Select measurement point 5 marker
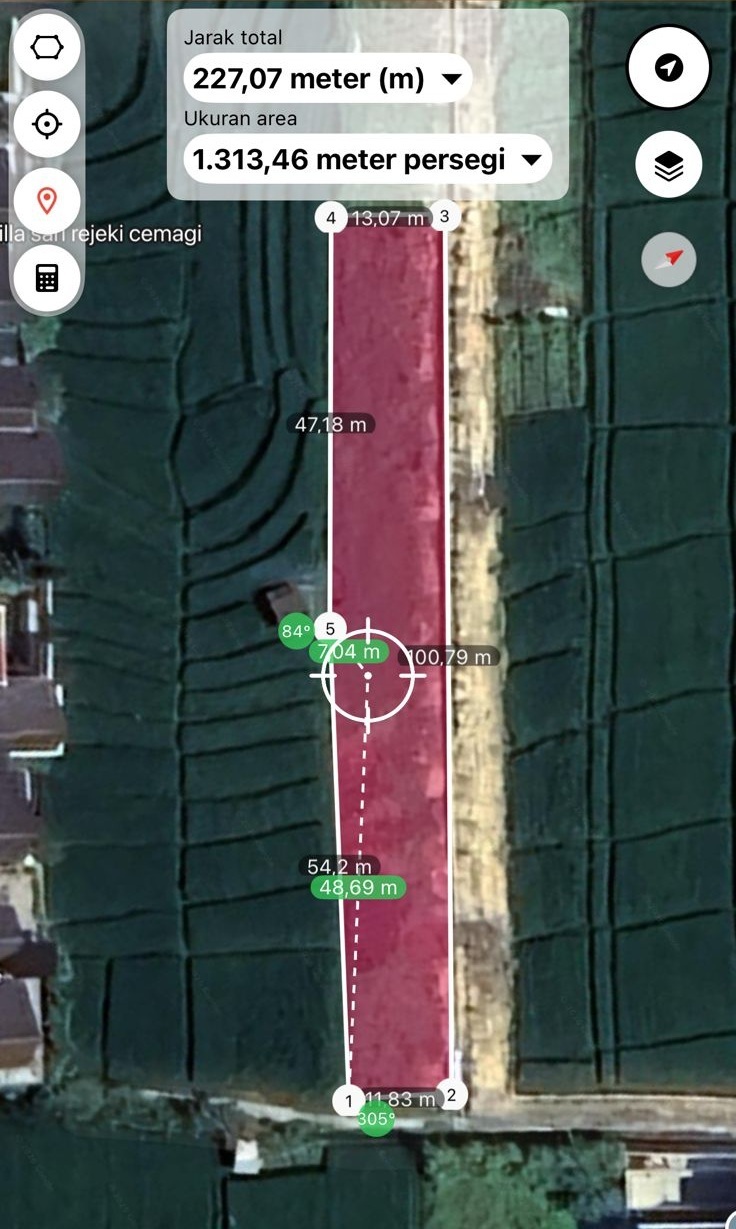 (330, 629)
